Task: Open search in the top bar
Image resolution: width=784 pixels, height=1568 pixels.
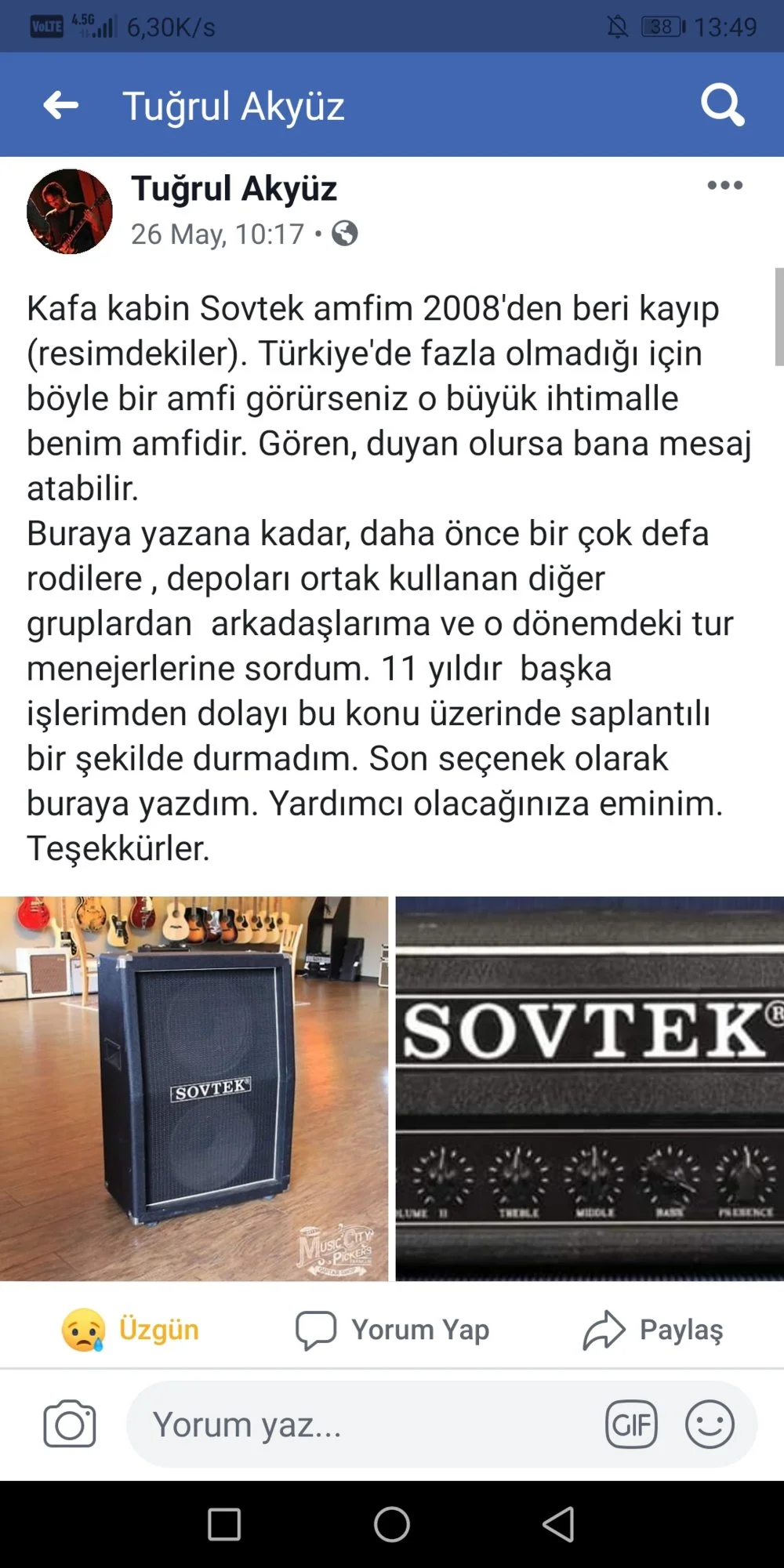Action: coord(722,104)
